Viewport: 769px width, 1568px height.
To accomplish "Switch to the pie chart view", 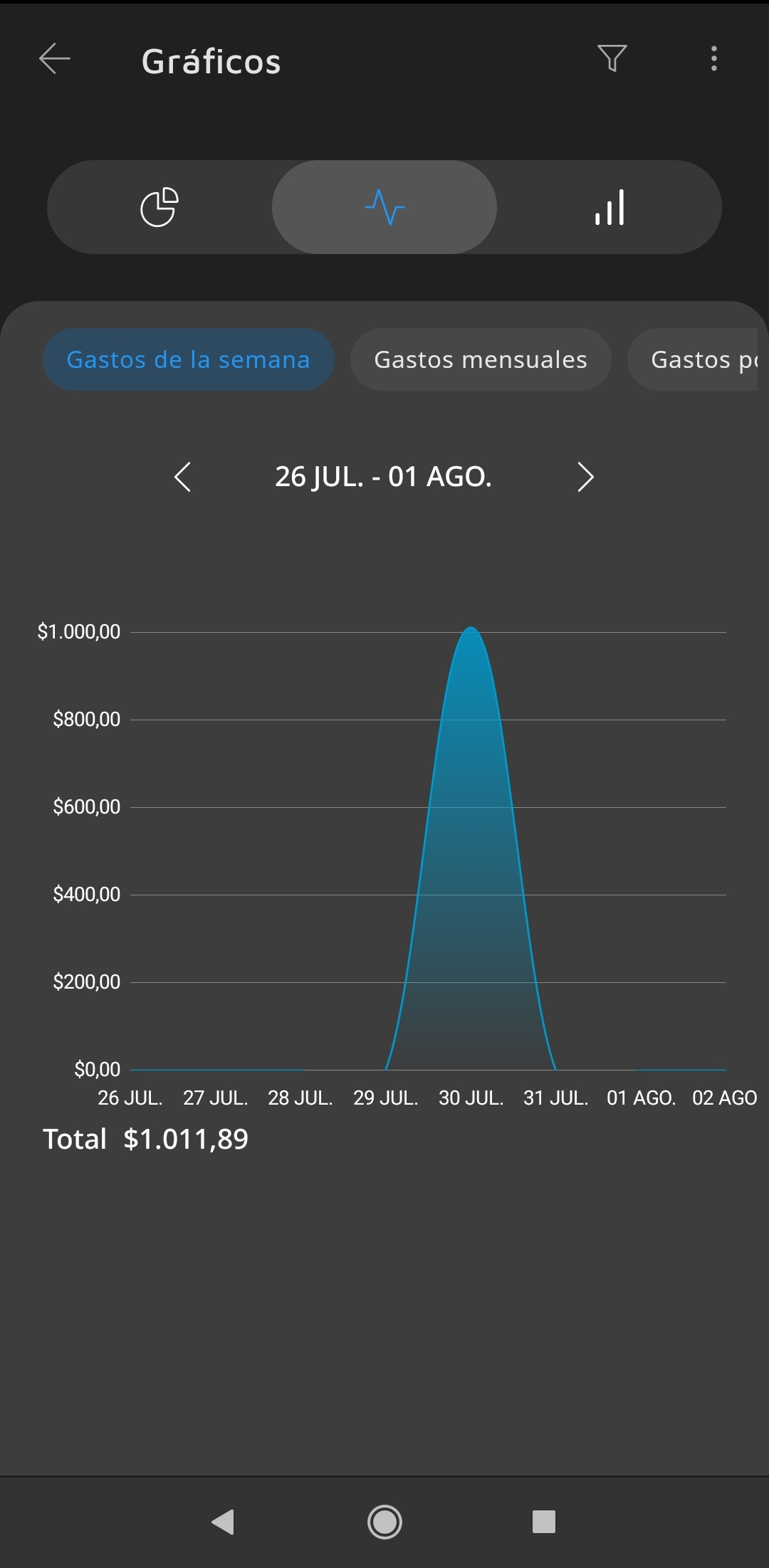I will 159,207.
